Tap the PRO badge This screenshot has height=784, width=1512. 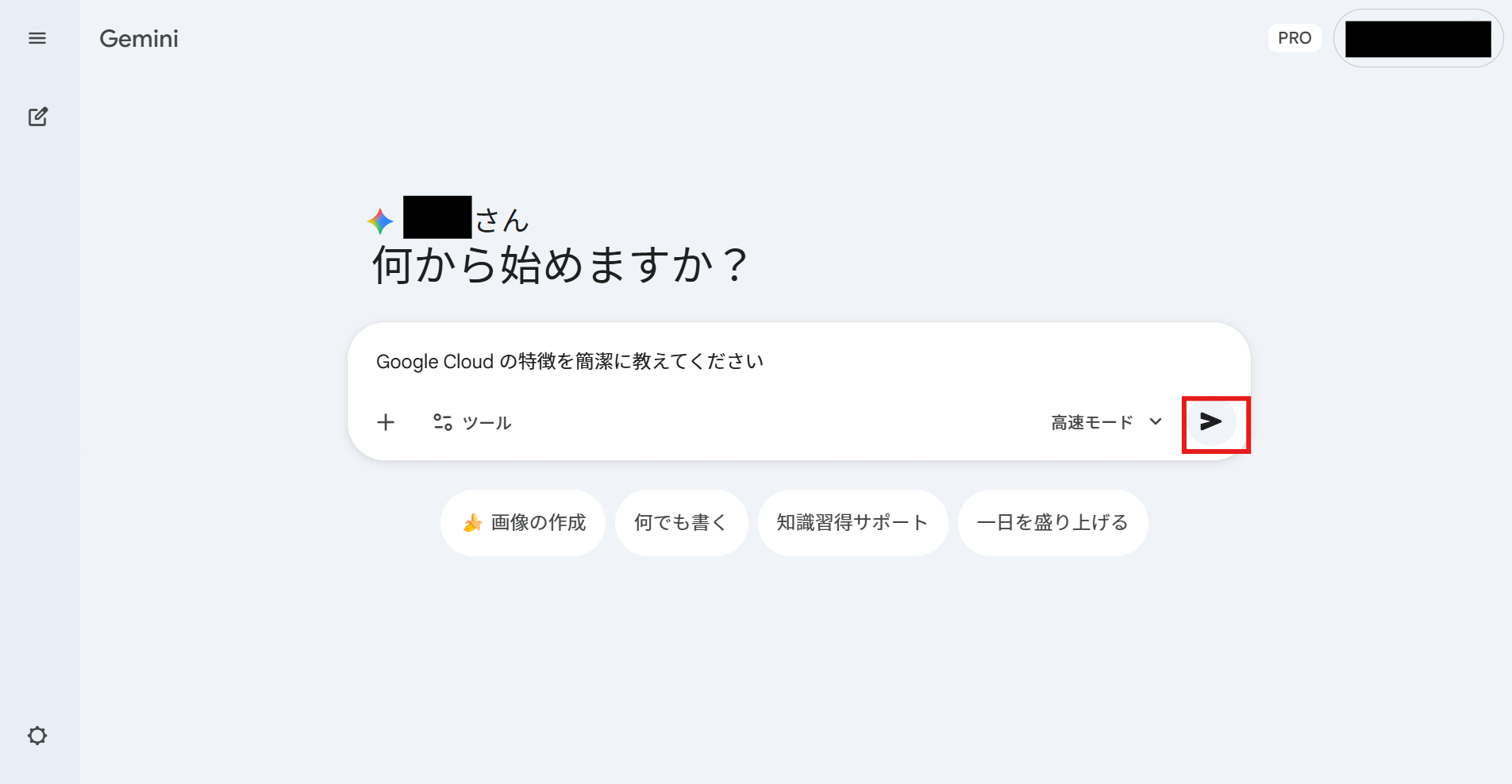pyautogui.click(x=1294, y=38)
